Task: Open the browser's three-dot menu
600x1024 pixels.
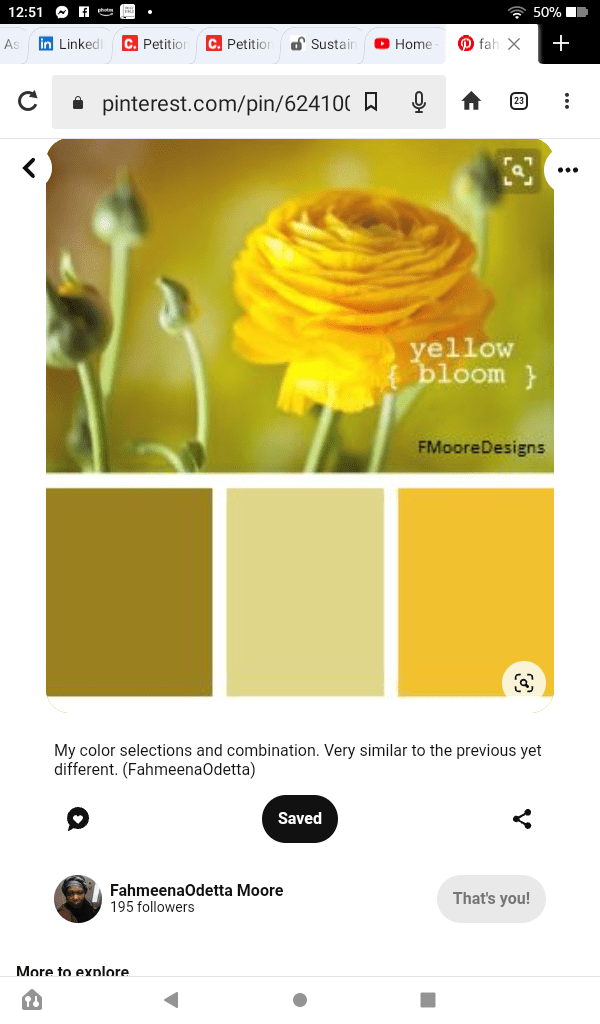Action: pyautogui.click(x=567, y=101)
